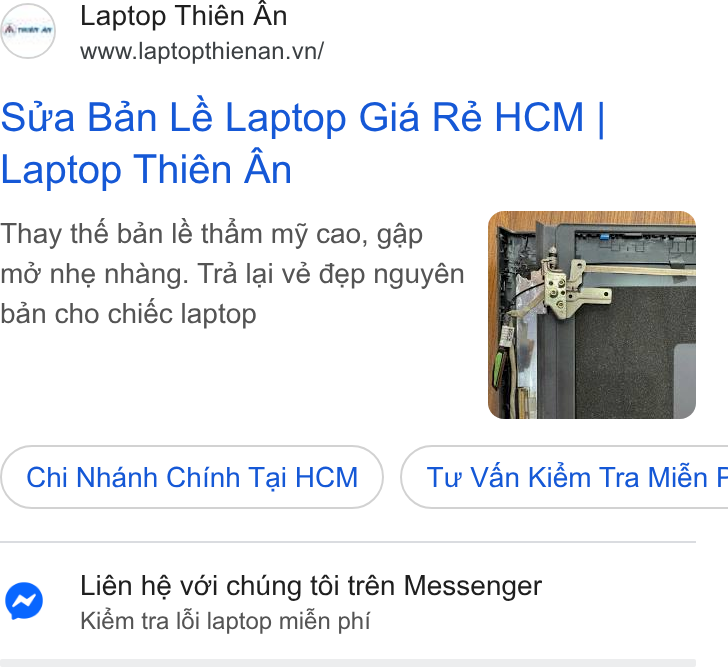Contact the shop via the Messenger row

point(348,601)
